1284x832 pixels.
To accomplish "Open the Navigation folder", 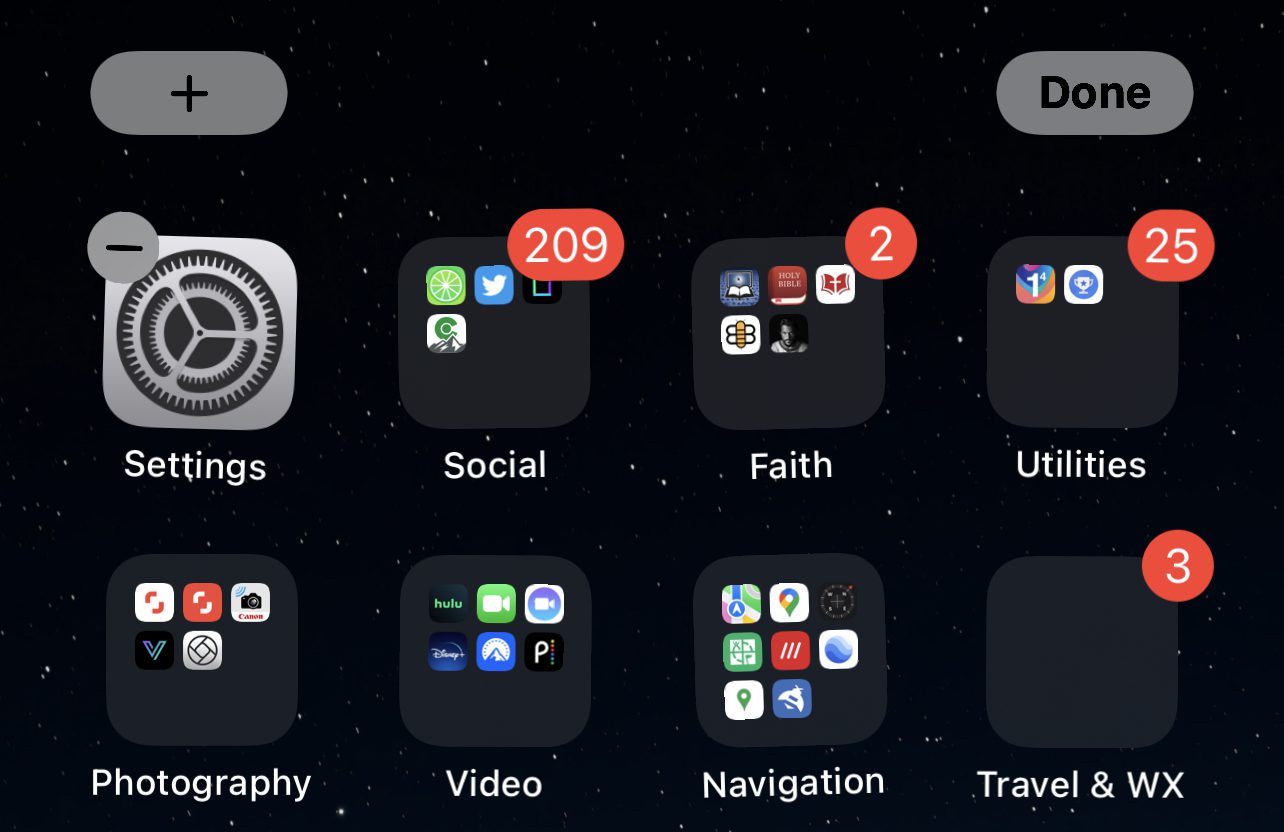I will tap(788, 650).
